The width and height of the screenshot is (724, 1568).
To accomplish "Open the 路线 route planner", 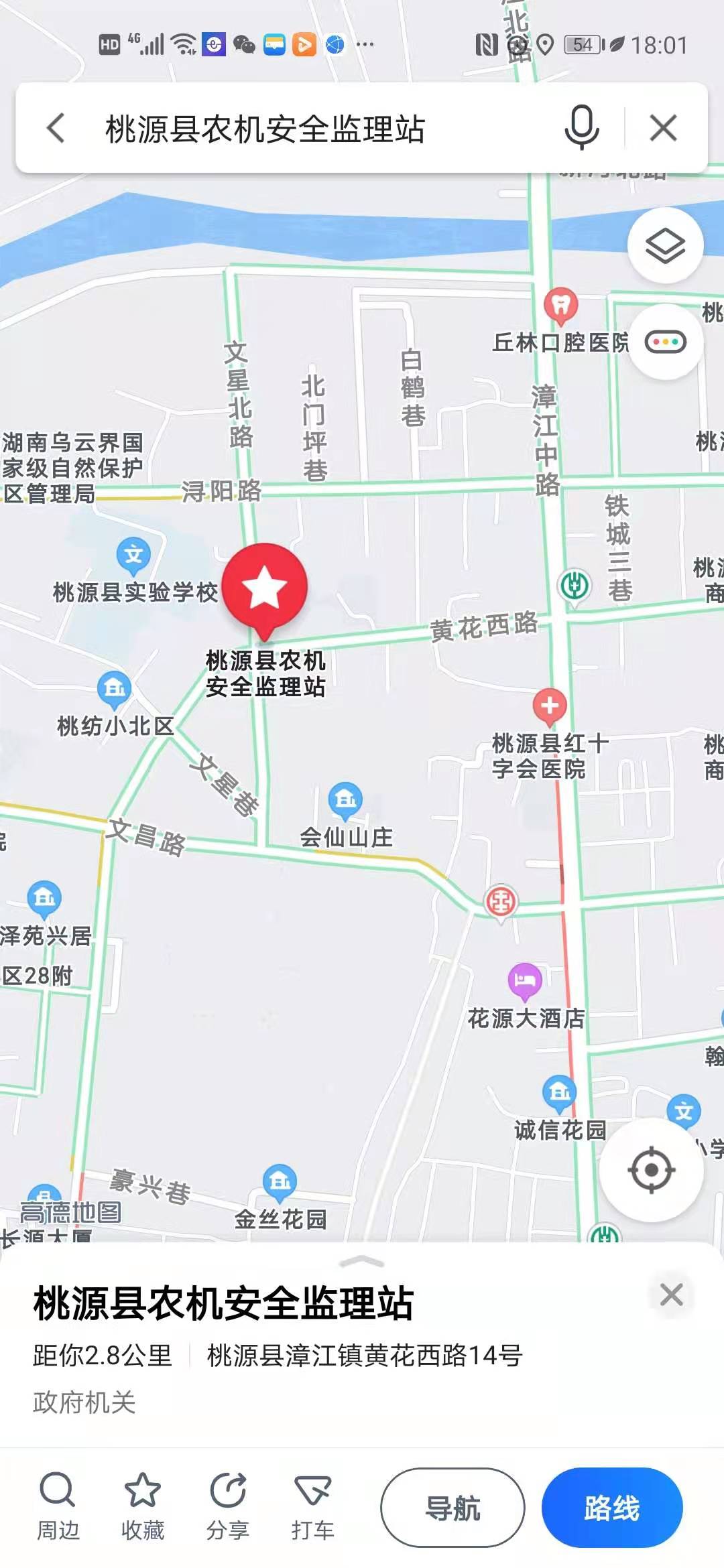I will pos(611,1507).
